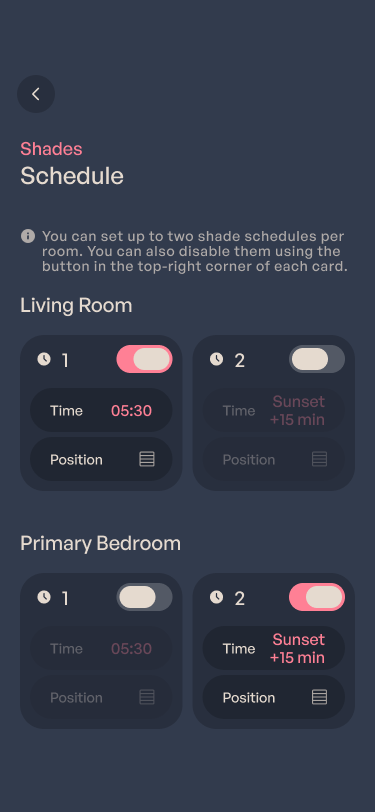This screenshot has height=812, width=375.
Task: Open Position for Living Room schedule 1
Action: click(101, 459)
